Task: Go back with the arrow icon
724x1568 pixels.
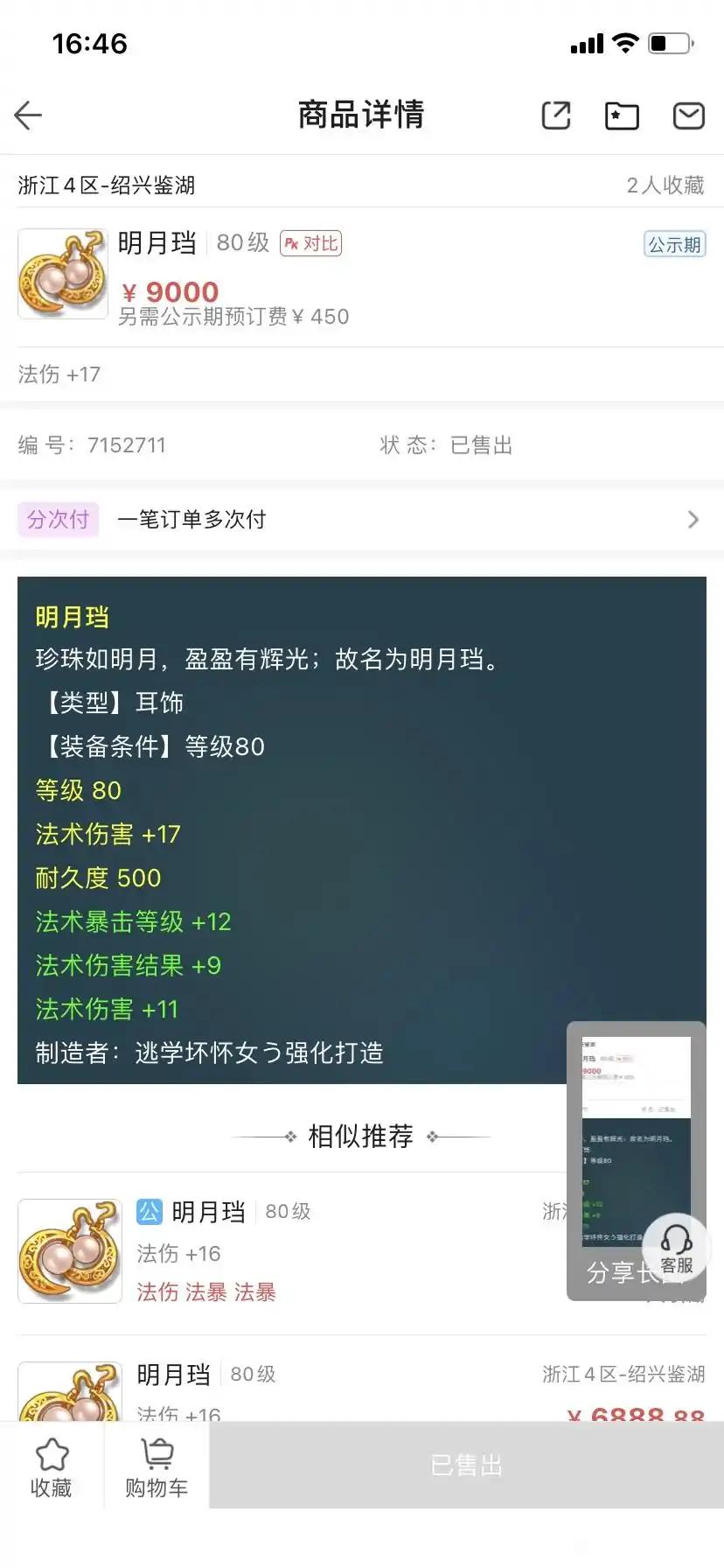Action: (29, 115)
